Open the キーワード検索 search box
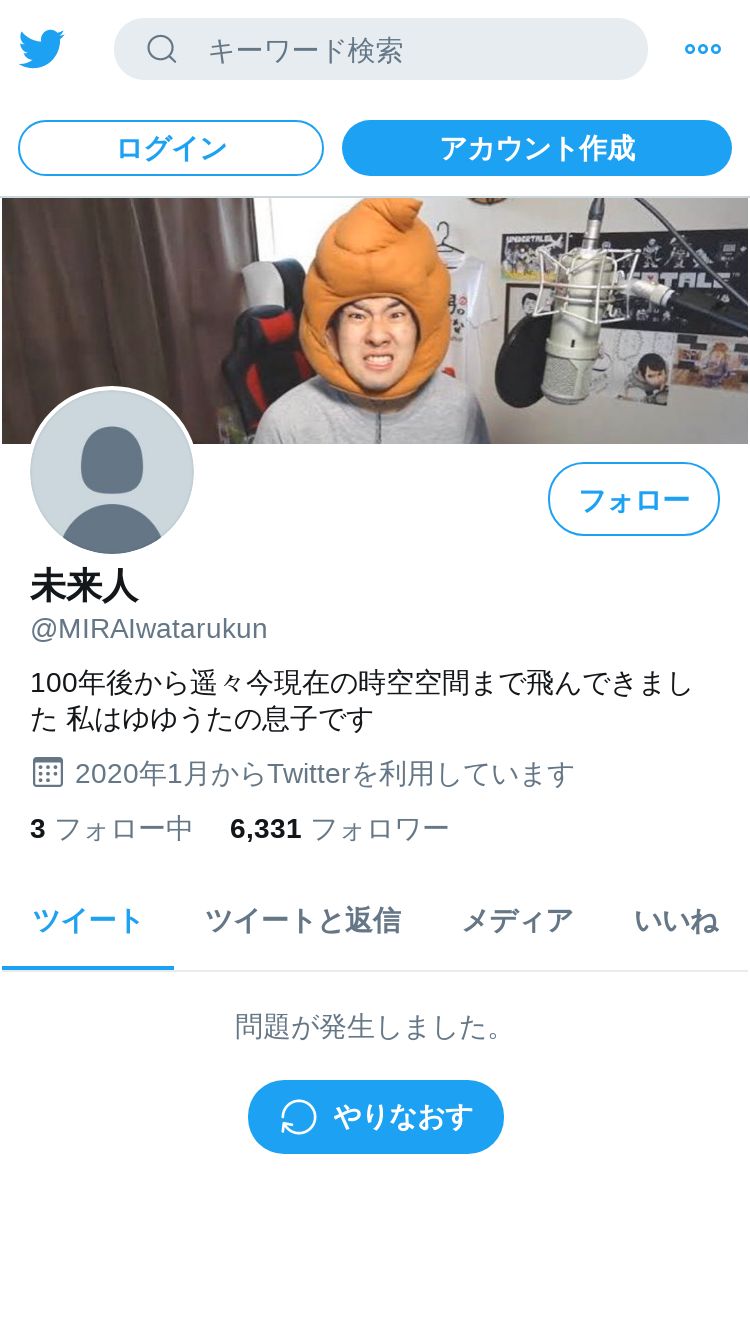The height and width of the screenshot is (1334, 750). tap(381, 49)
